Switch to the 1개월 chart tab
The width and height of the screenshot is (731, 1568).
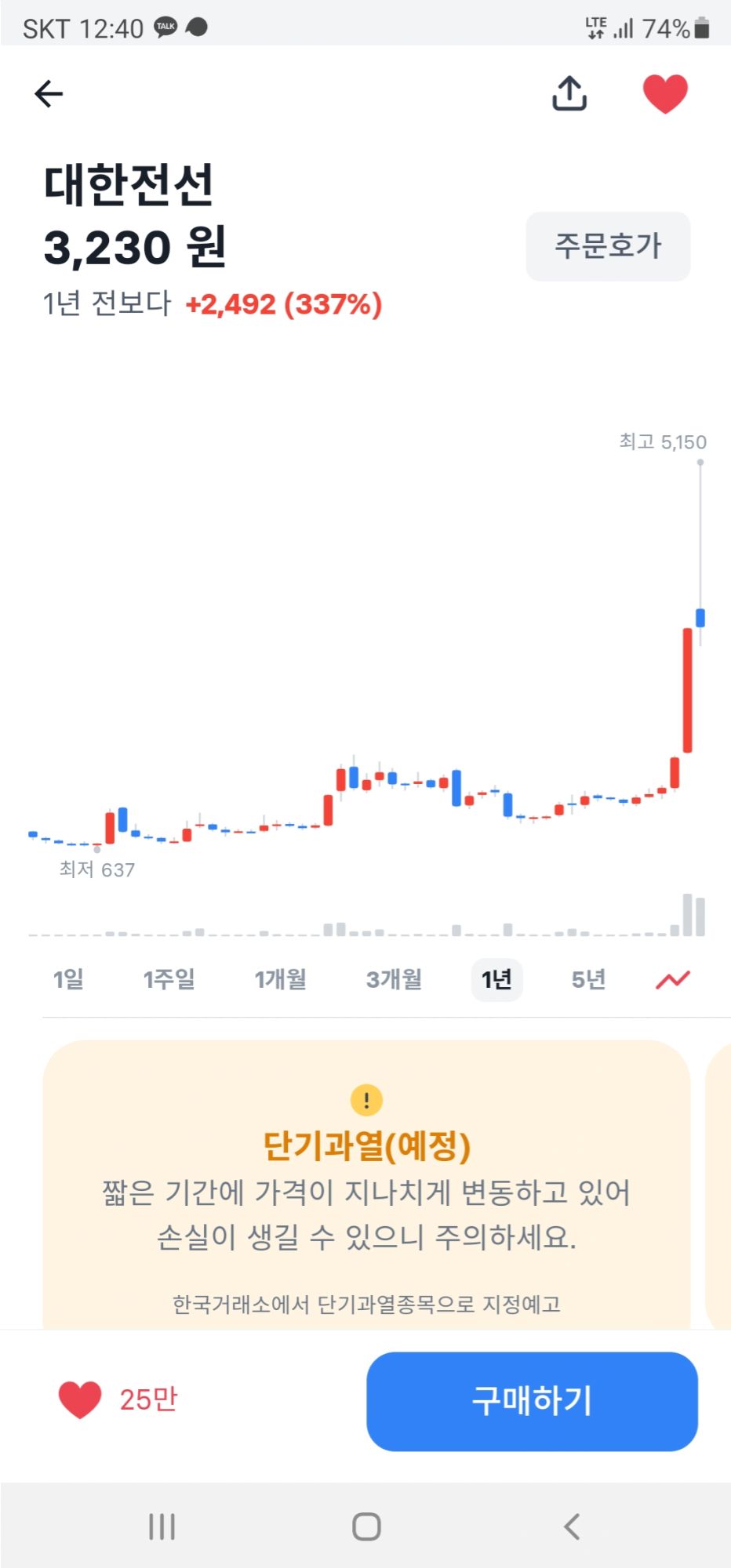pos(281,979)
